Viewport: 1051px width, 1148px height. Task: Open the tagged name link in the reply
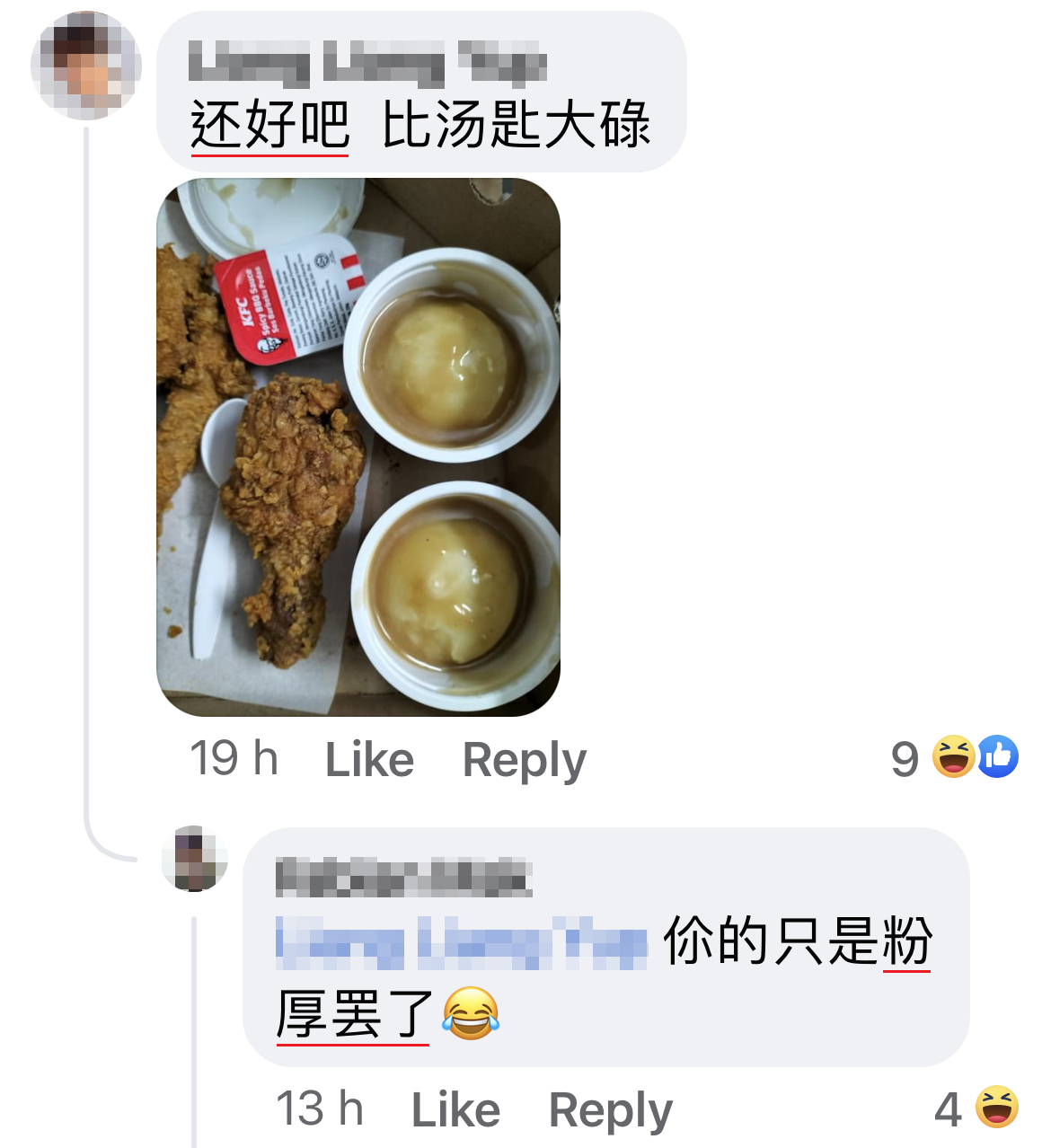[x=461, y=943]
